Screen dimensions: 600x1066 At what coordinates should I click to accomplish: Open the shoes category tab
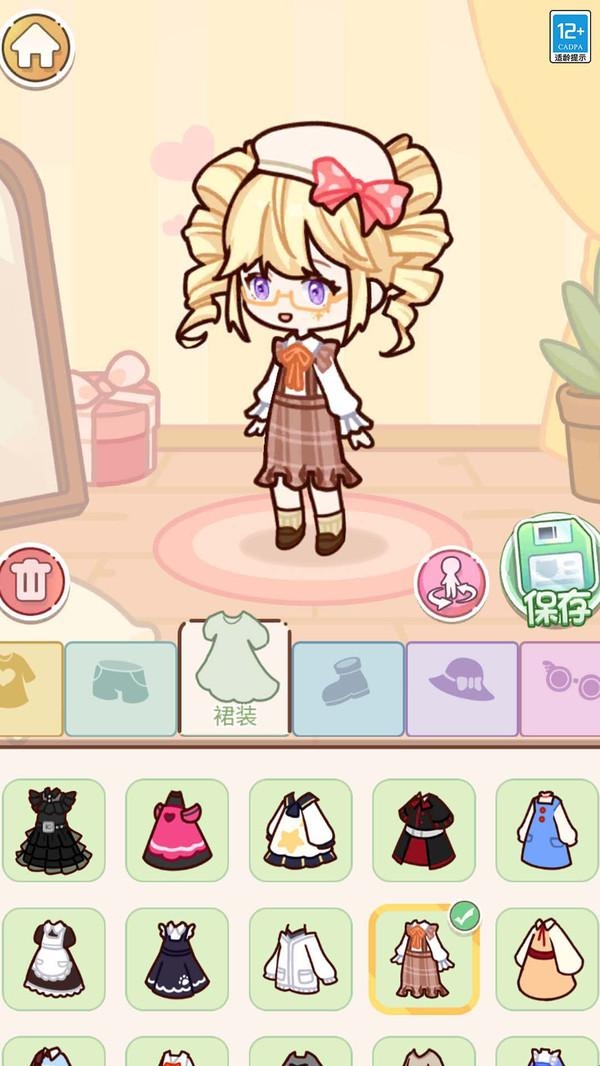pos(348,688)
